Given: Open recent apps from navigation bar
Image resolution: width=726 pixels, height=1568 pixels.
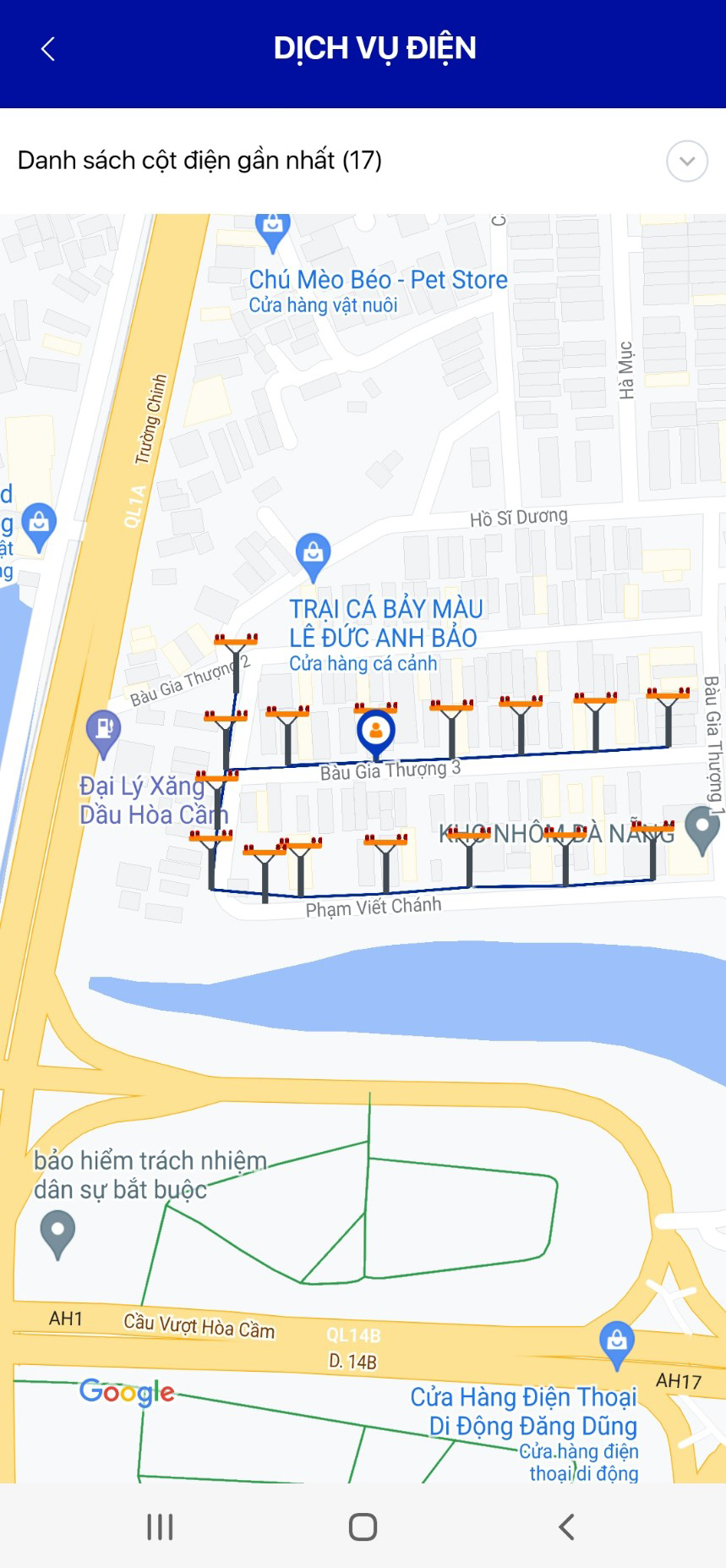Looking at the screenshot, I should [160, 1527].
